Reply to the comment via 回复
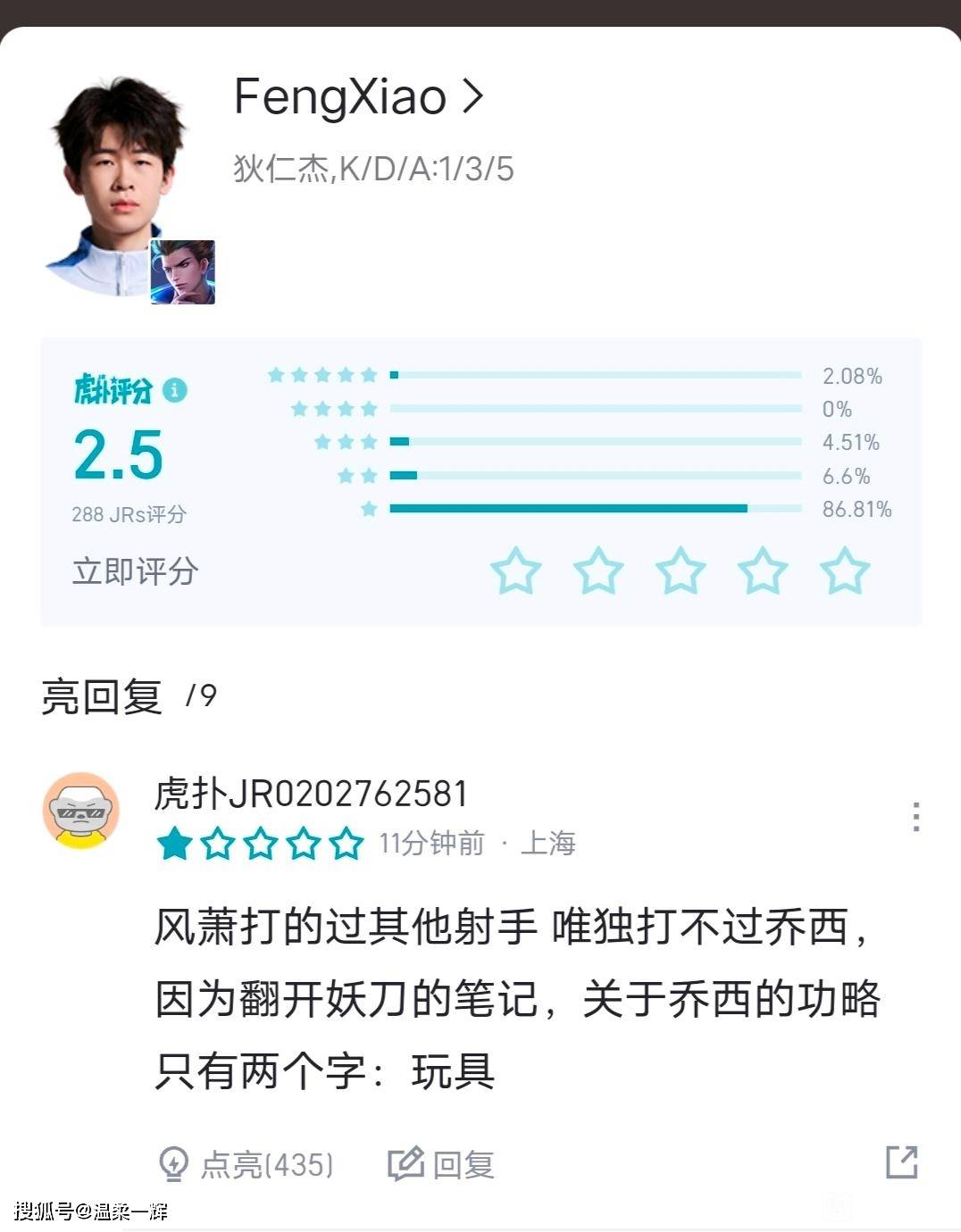Screen dimensions: 961x1232 pos(441,1163)
